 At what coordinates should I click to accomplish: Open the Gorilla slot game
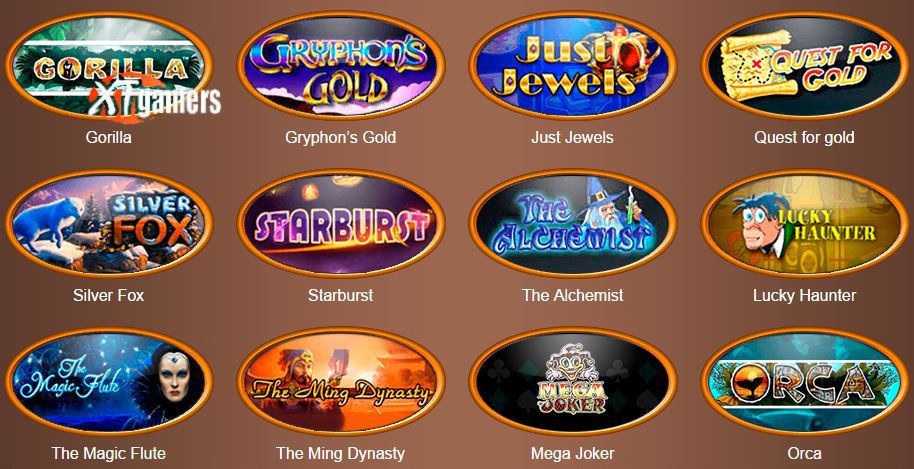pos(108,68)
